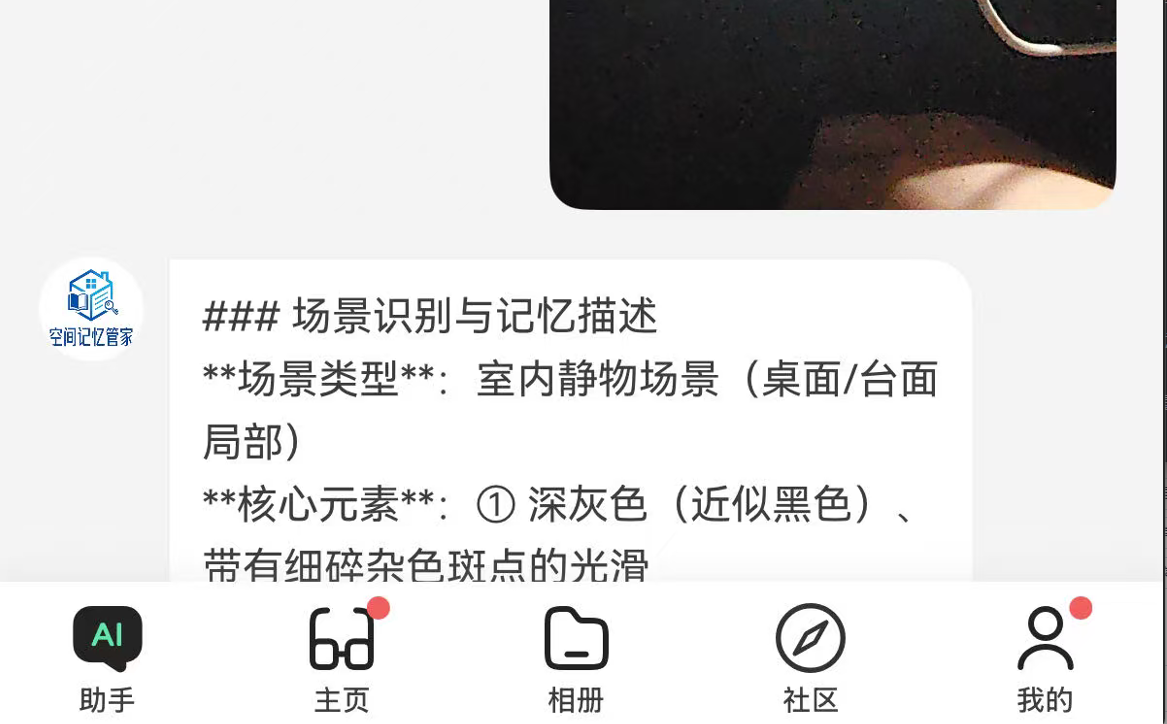Image resolution: width=1167 pixels, height=724 pixels.
Task: Switch to the 助手 AI tab
Action: 107,659
